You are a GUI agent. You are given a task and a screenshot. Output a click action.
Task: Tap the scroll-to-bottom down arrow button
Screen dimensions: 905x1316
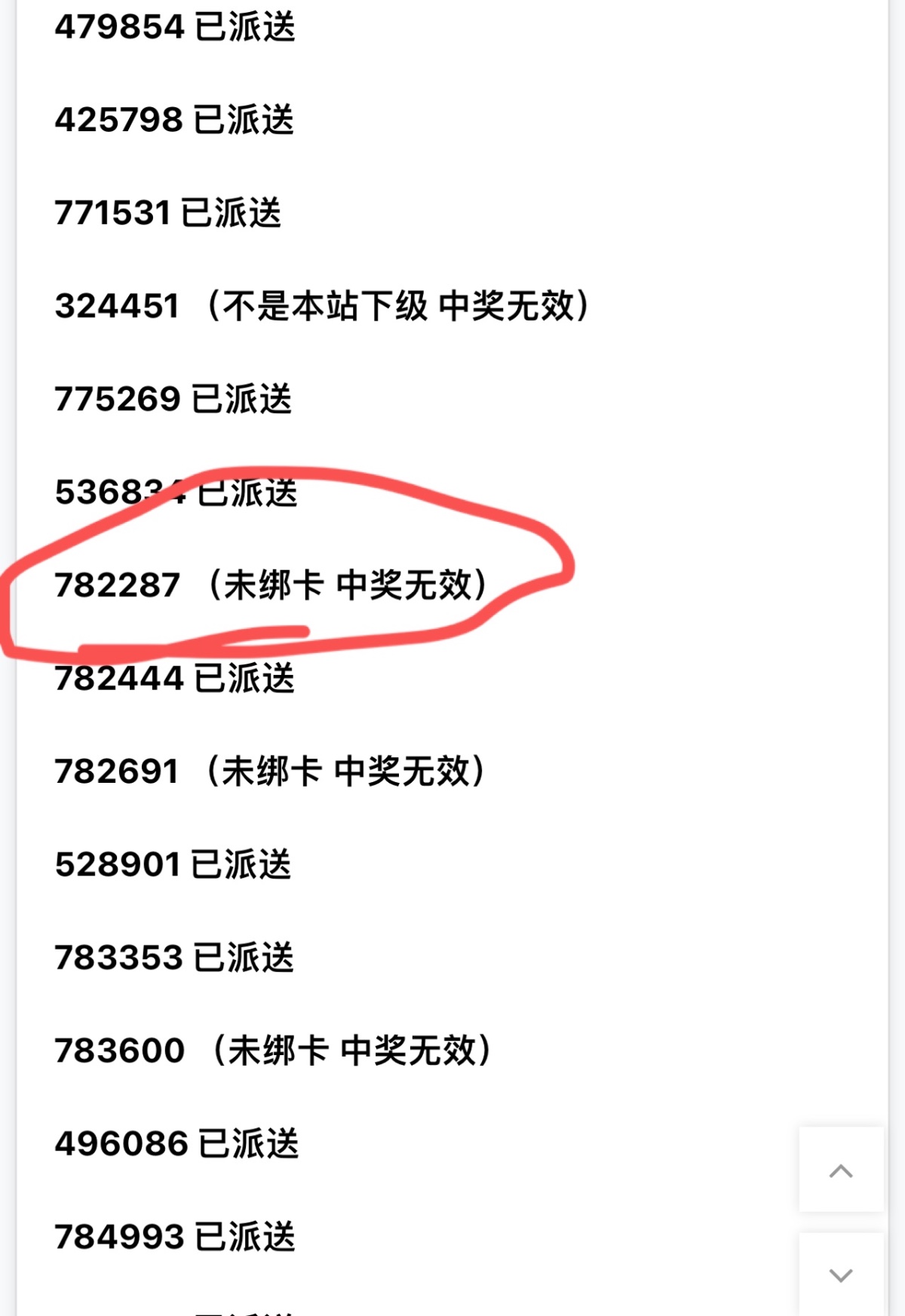click(x=841, y=1275)
